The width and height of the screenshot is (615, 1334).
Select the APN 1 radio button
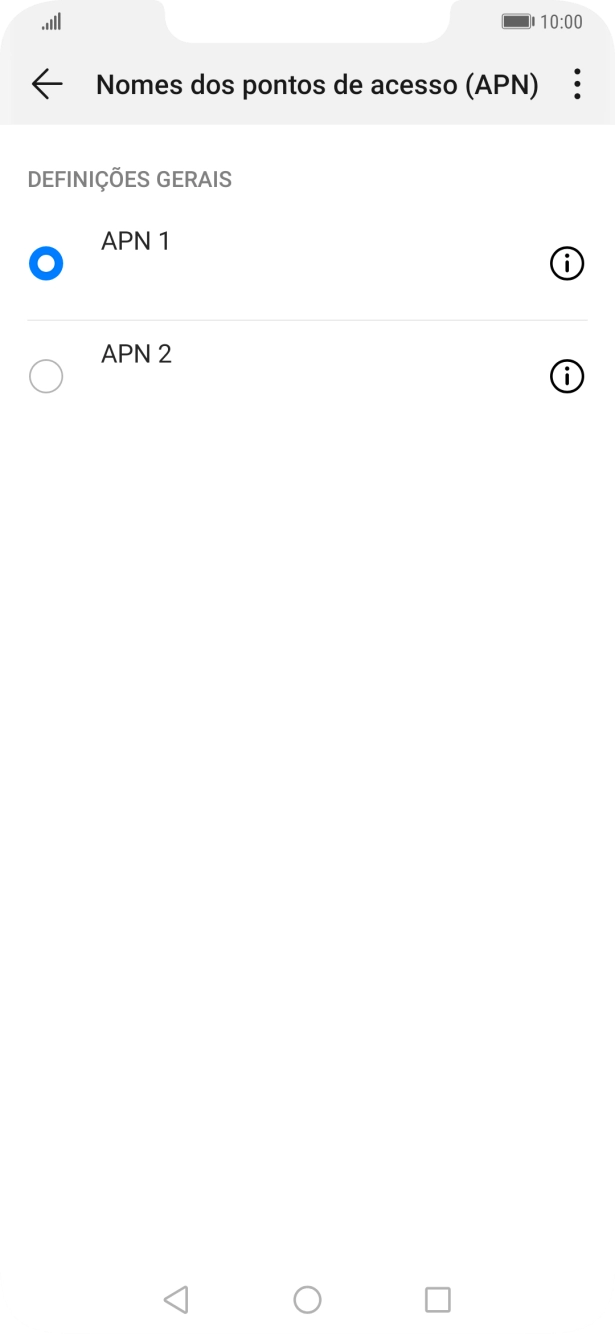tap(46, 264)
